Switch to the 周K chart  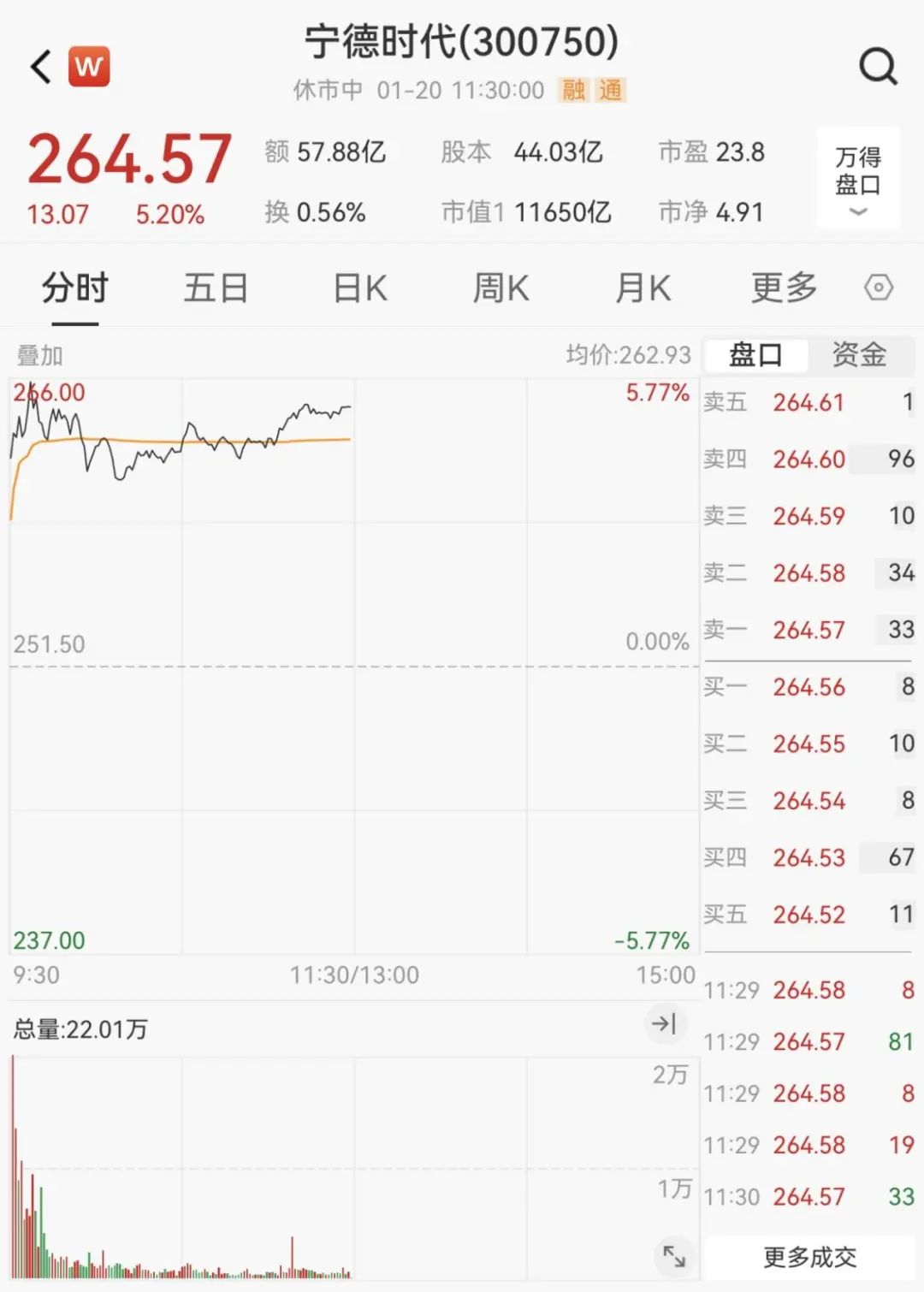[501, 288]
